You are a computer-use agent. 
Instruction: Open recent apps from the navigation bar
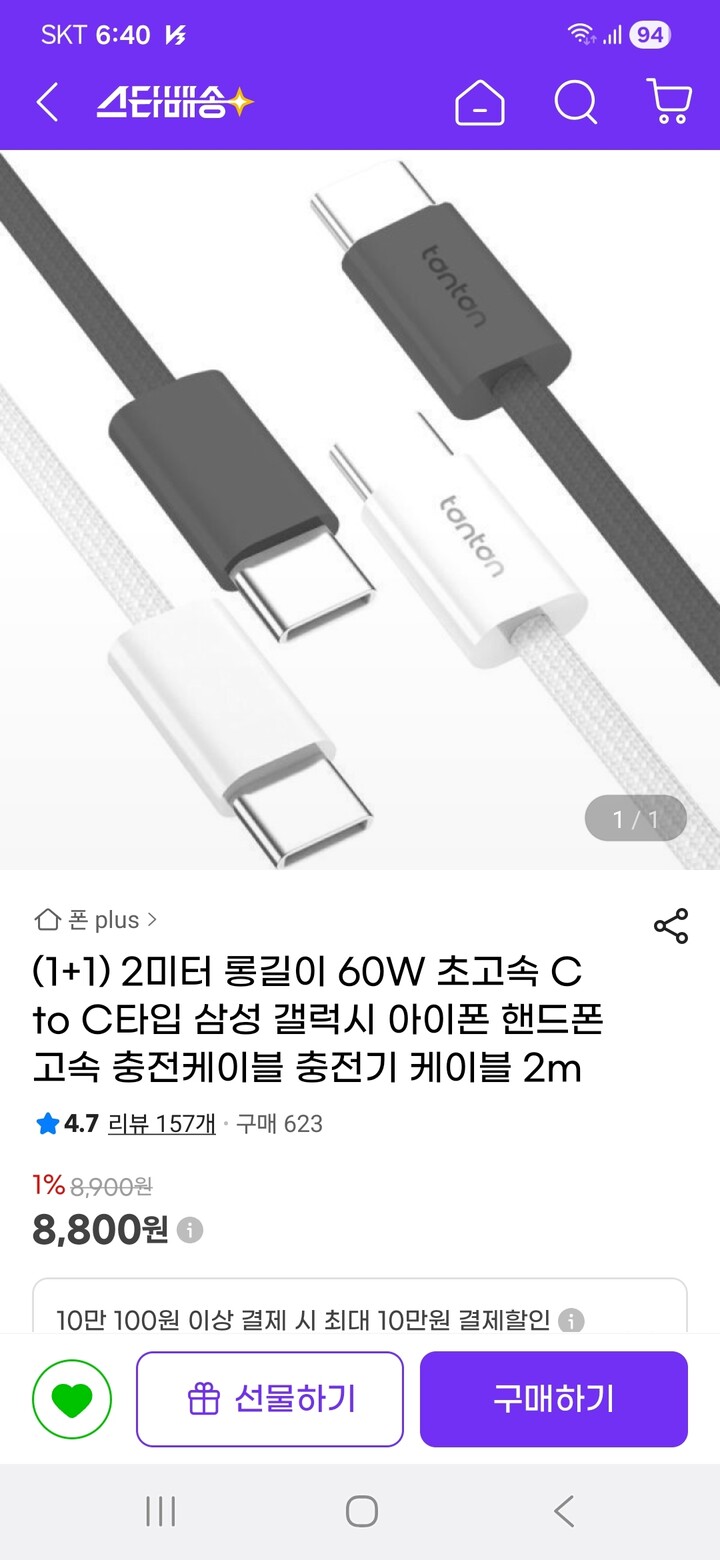click(x=160, y=1514)
